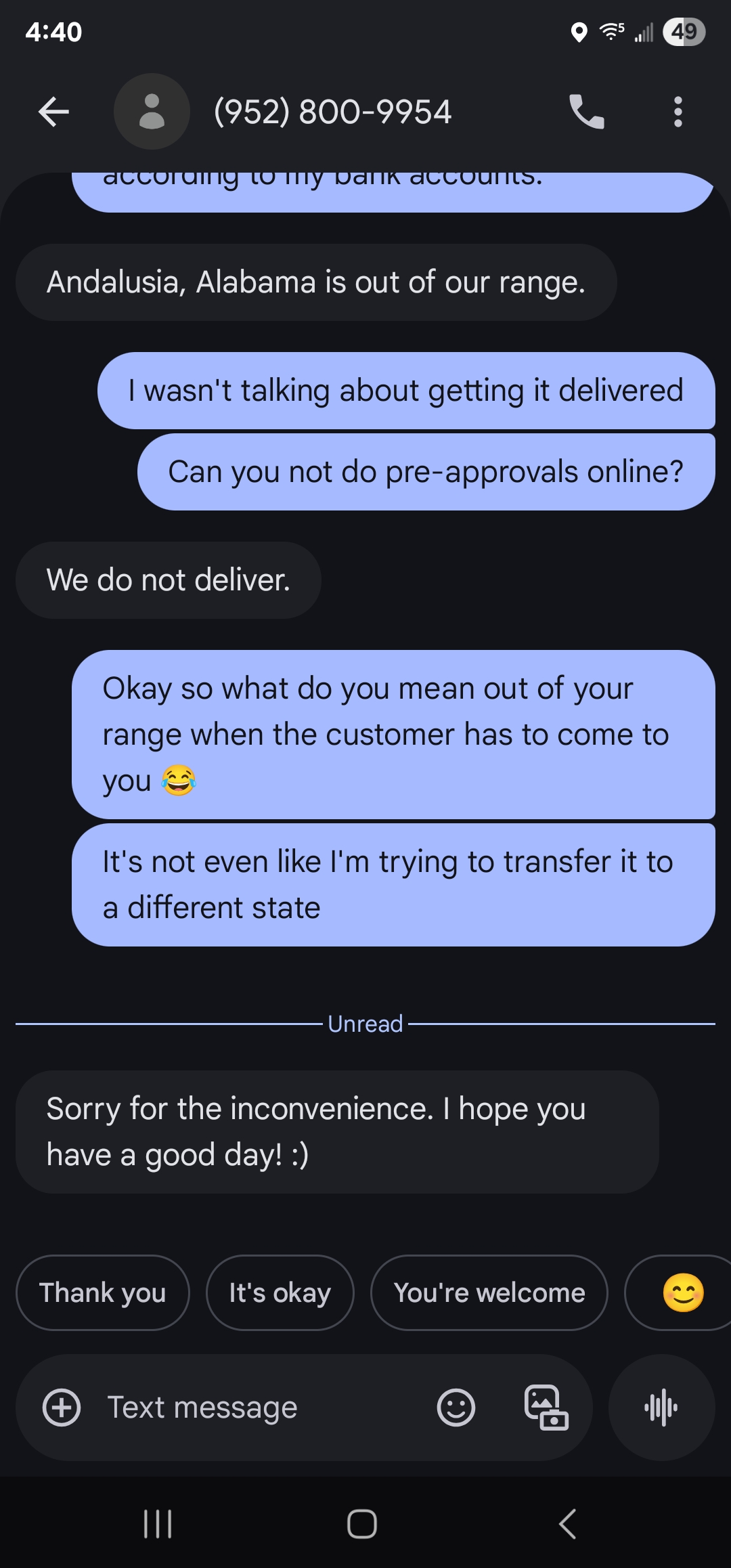The height and width of the screenshot is (1568, 731).
Task: Focus the Text message field
Action: coord(257,1408)
